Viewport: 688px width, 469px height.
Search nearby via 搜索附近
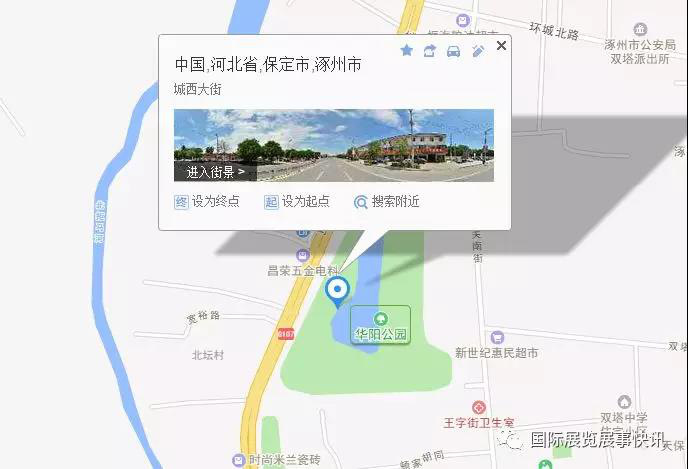pos(387,201)
